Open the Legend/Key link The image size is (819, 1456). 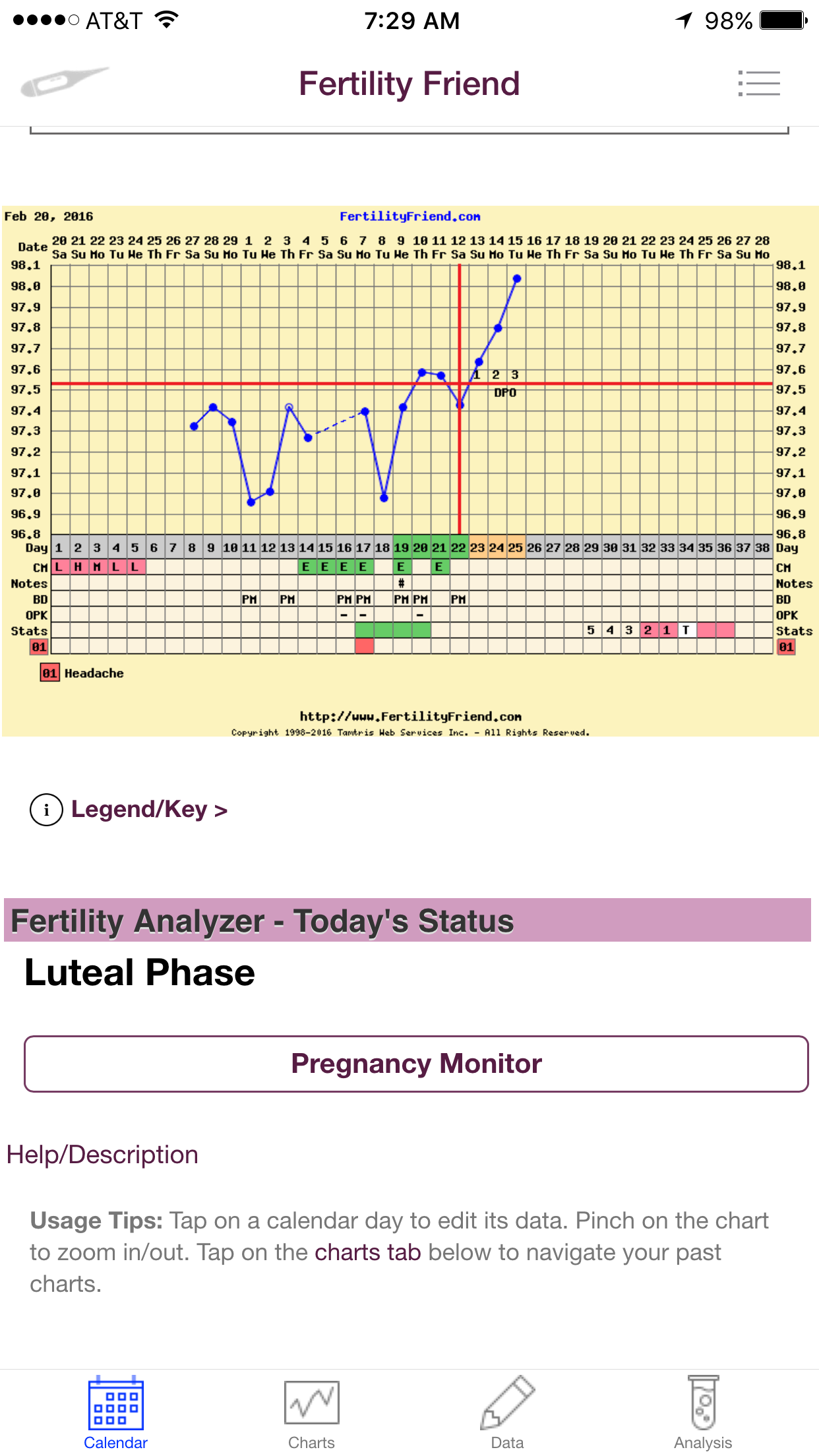tap(148, 809)
